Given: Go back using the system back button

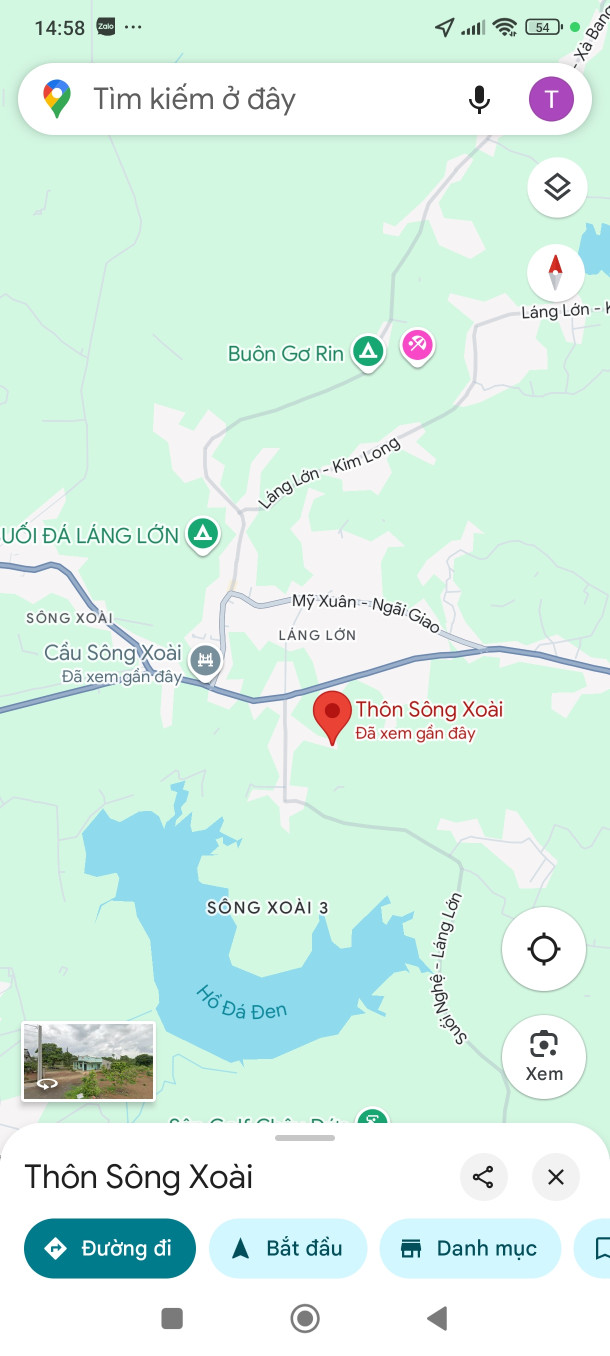Looking at the screenshot, I should click(x=437, y=1319).
